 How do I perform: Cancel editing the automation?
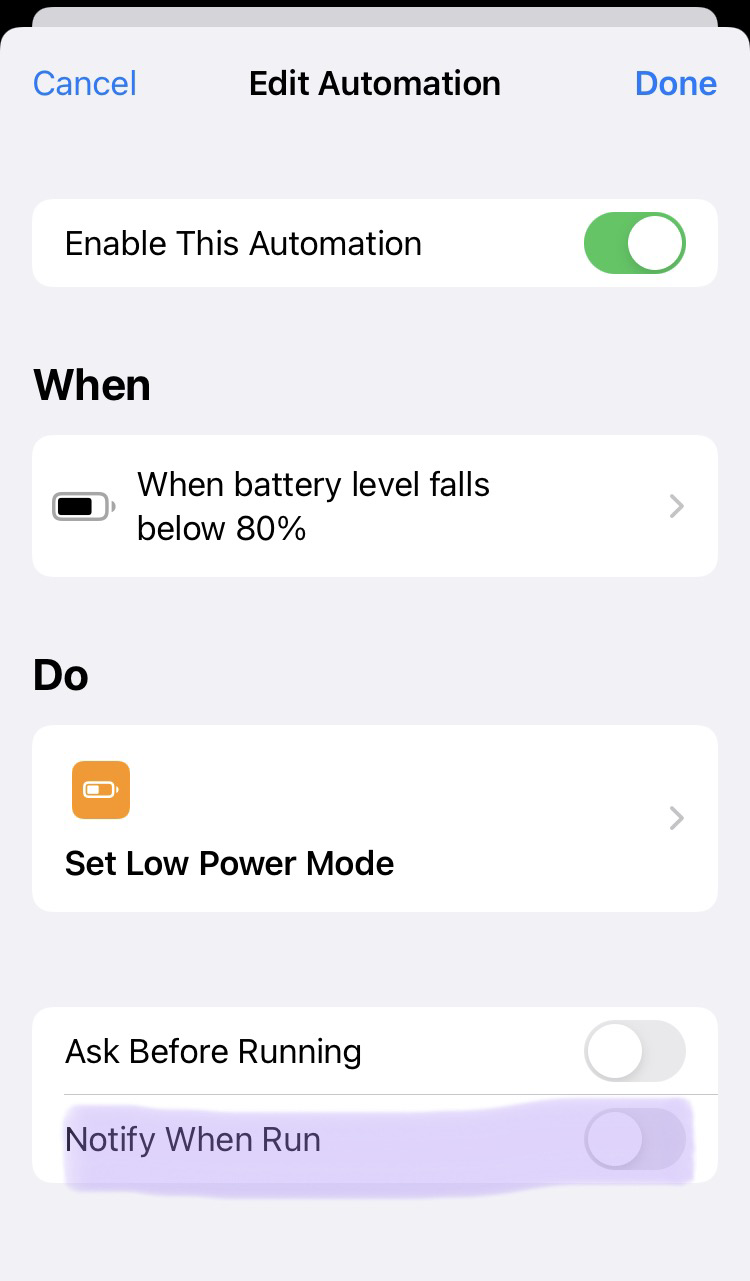point(85,83)
